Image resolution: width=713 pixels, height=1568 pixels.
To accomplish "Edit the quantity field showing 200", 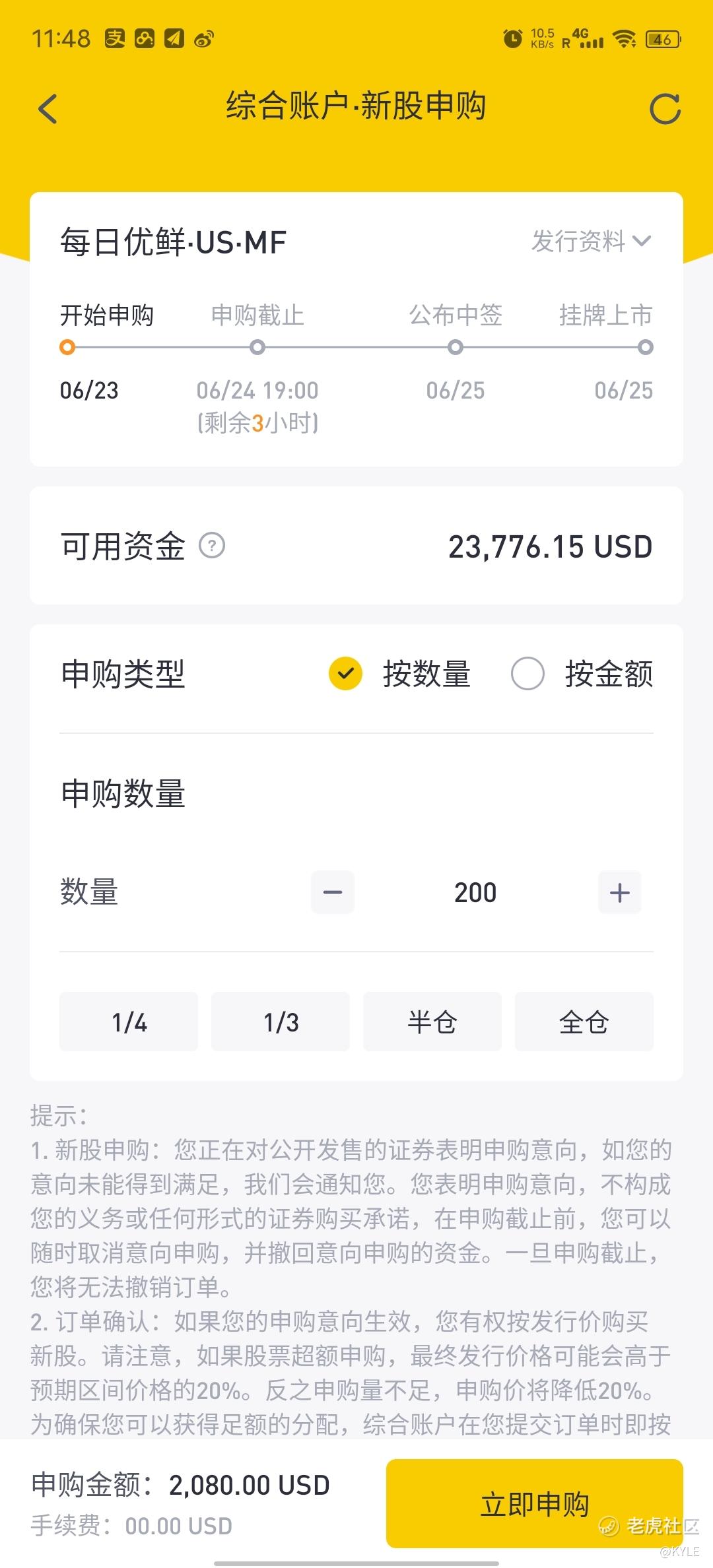I will (x=475, y=892).
